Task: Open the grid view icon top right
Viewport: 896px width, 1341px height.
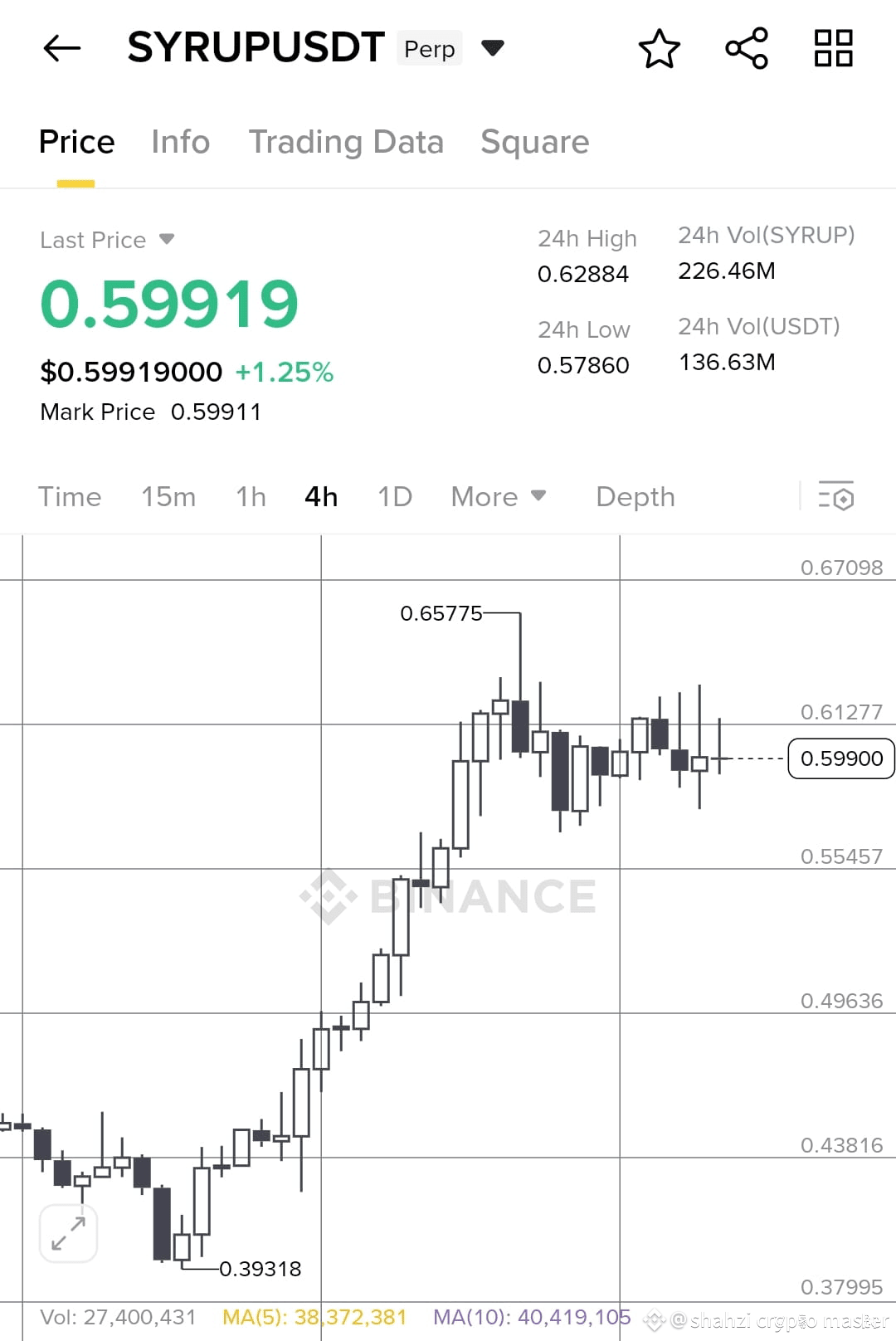Action: pos(832,48)
